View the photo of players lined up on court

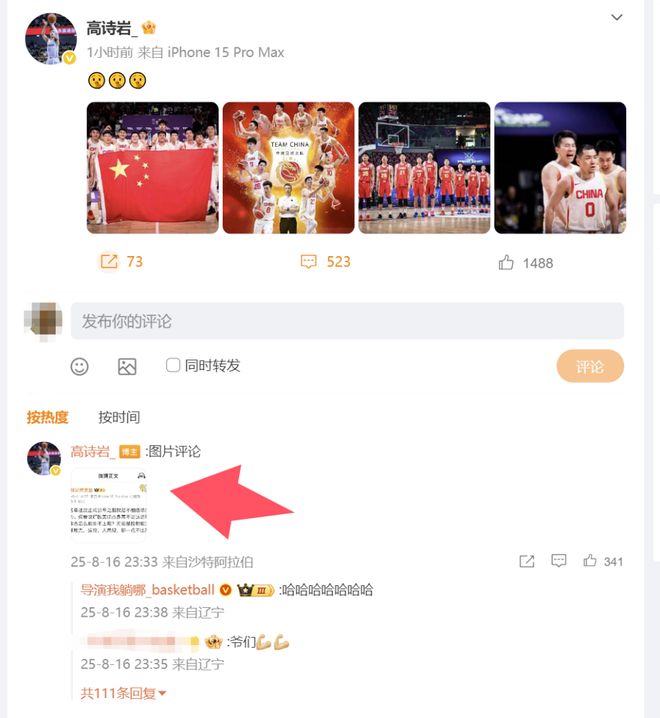tap(424, 167)
